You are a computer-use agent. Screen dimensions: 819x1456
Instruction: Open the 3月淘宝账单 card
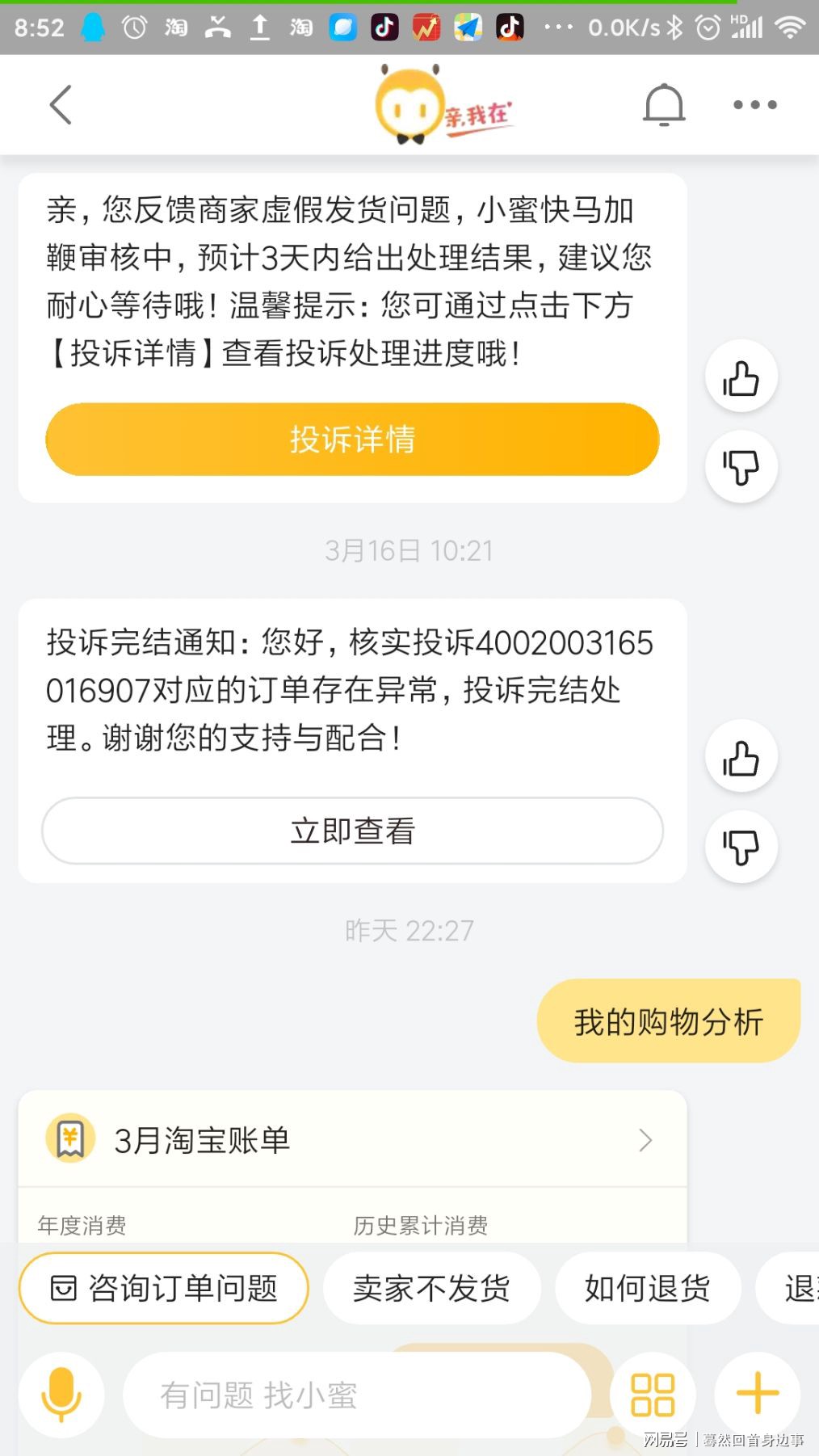click(x=352, y=1140)
